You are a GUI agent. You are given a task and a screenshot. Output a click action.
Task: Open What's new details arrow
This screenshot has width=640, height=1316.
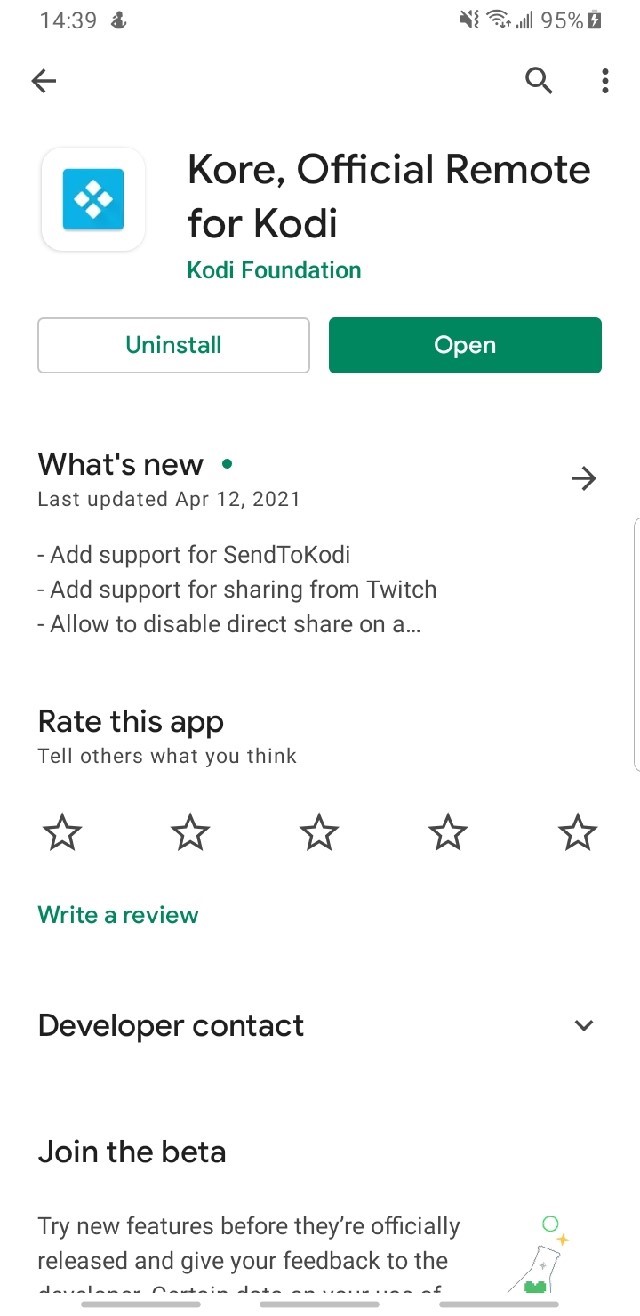(x=583, y=479)
